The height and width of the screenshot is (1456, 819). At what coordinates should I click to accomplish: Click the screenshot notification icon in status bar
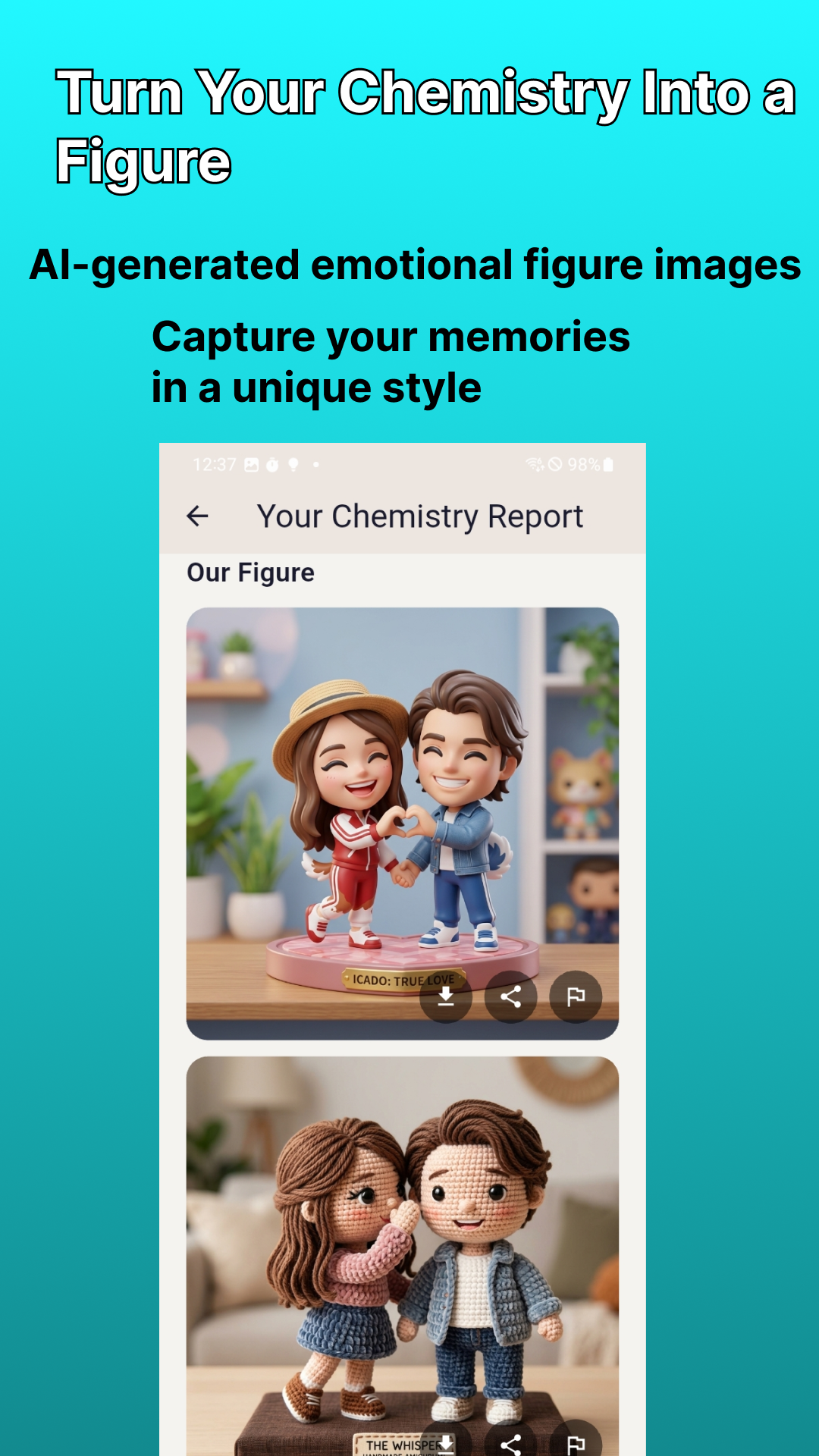(x=251, y=466)
